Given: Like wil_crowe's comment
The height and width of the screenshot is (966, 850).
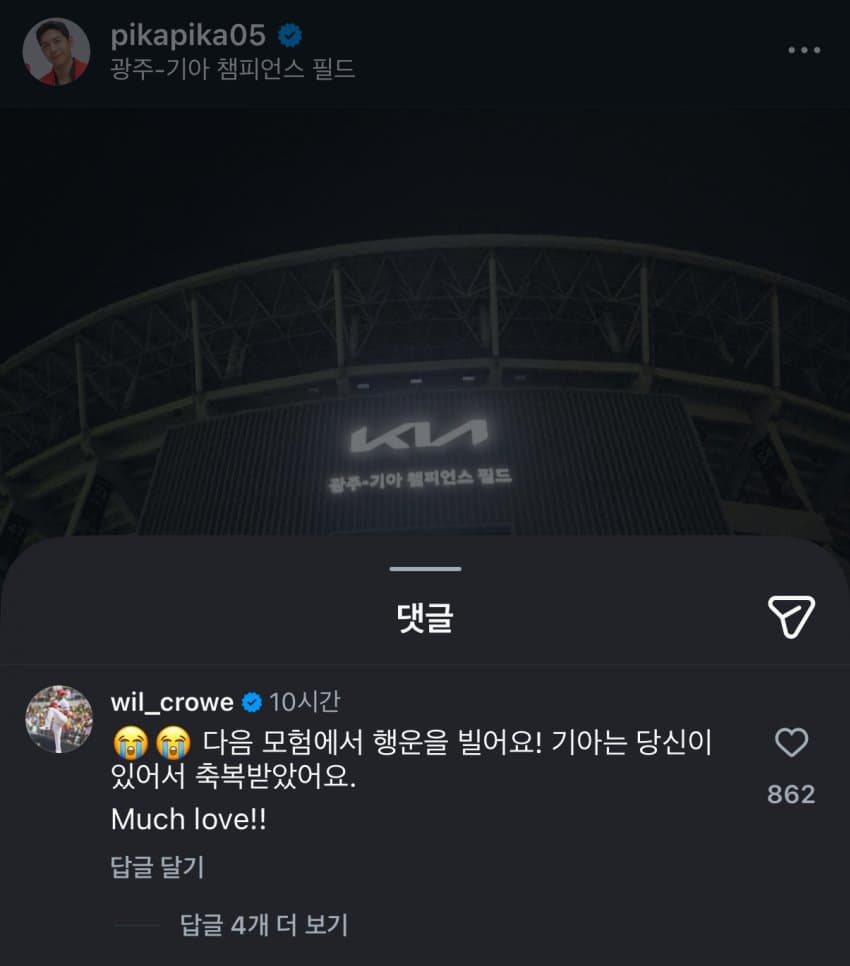Looking at the screenshot, I should [x=791, y=743].
